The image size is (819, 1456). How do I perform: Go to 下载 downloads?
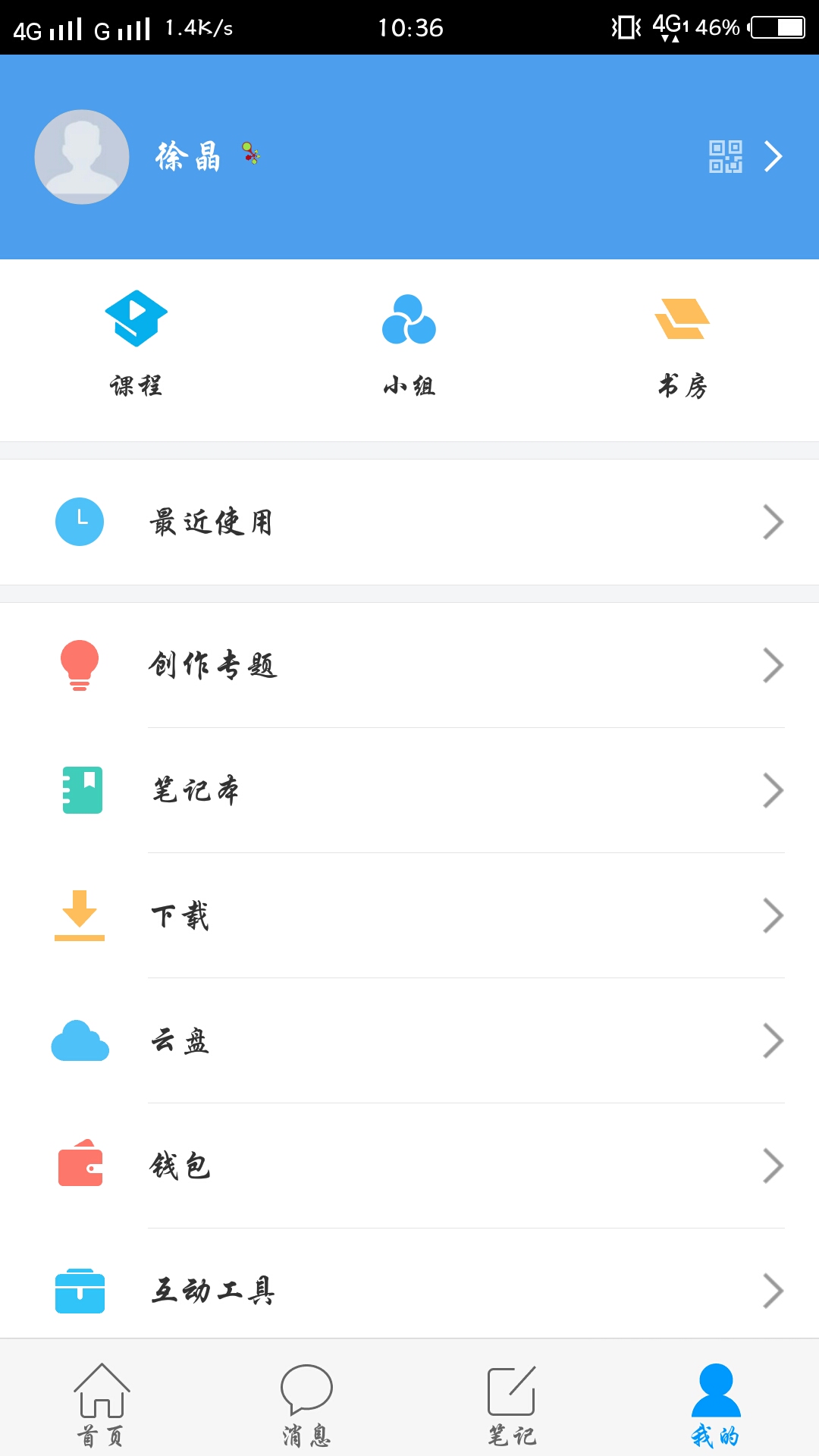[409, 915]
